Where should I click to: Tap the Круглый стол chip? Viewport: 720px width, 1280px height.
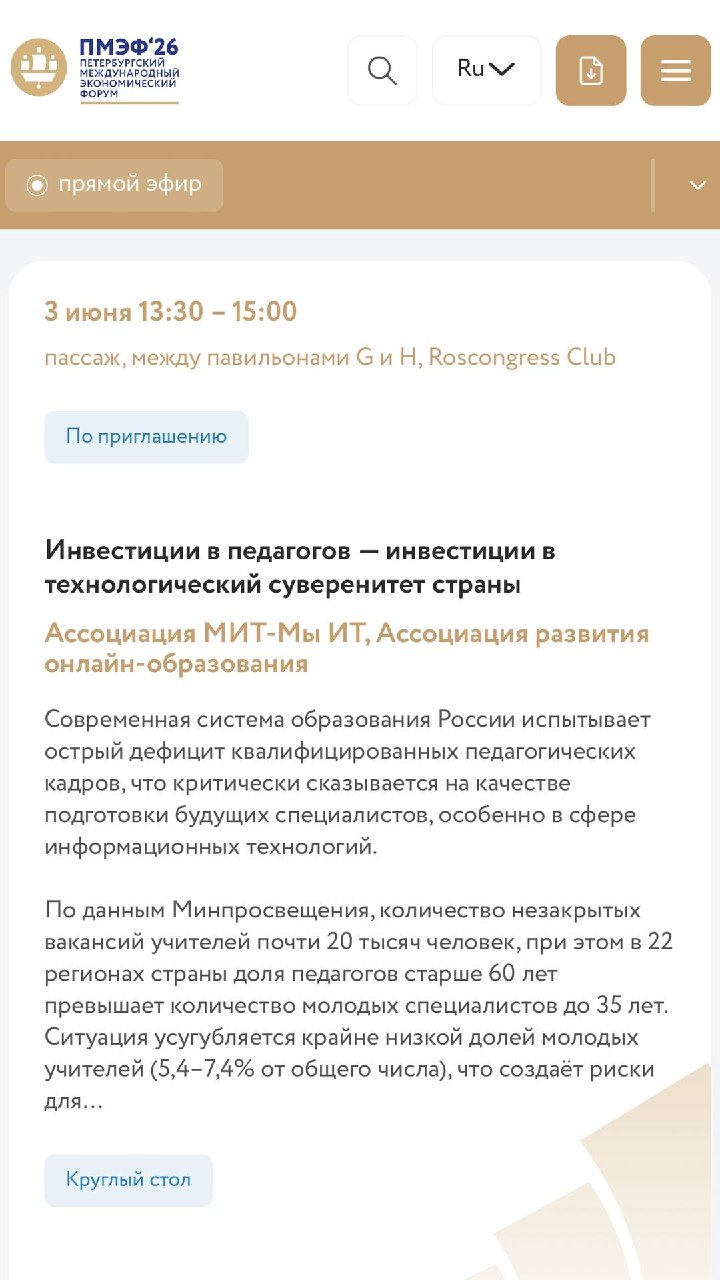[x=128, y=1180]
